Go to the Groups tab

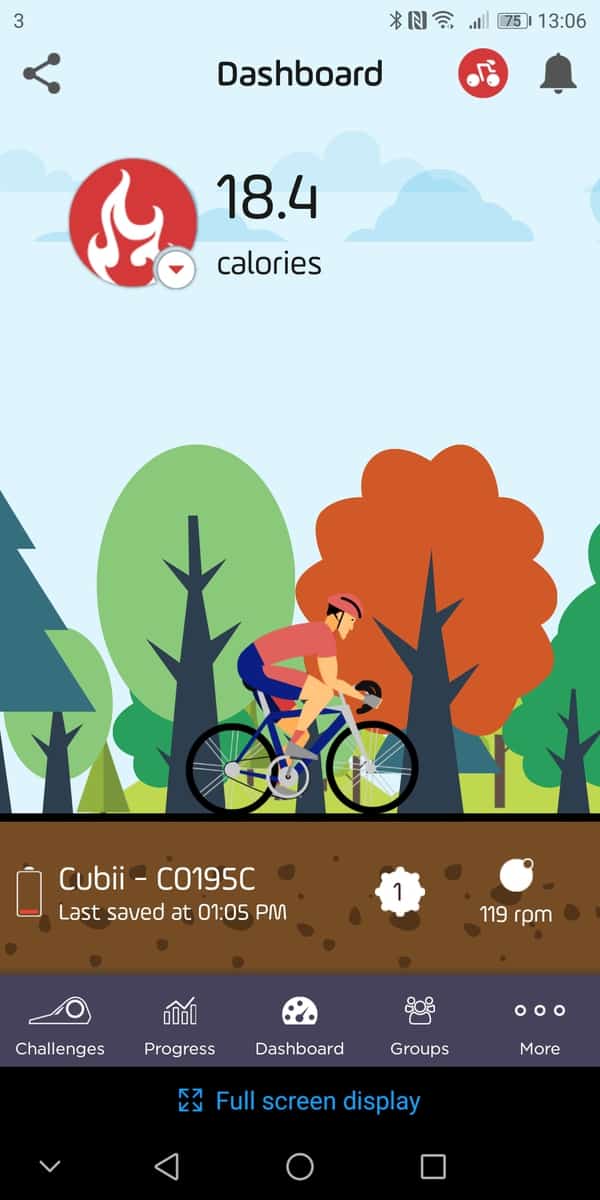[419, 1026]
